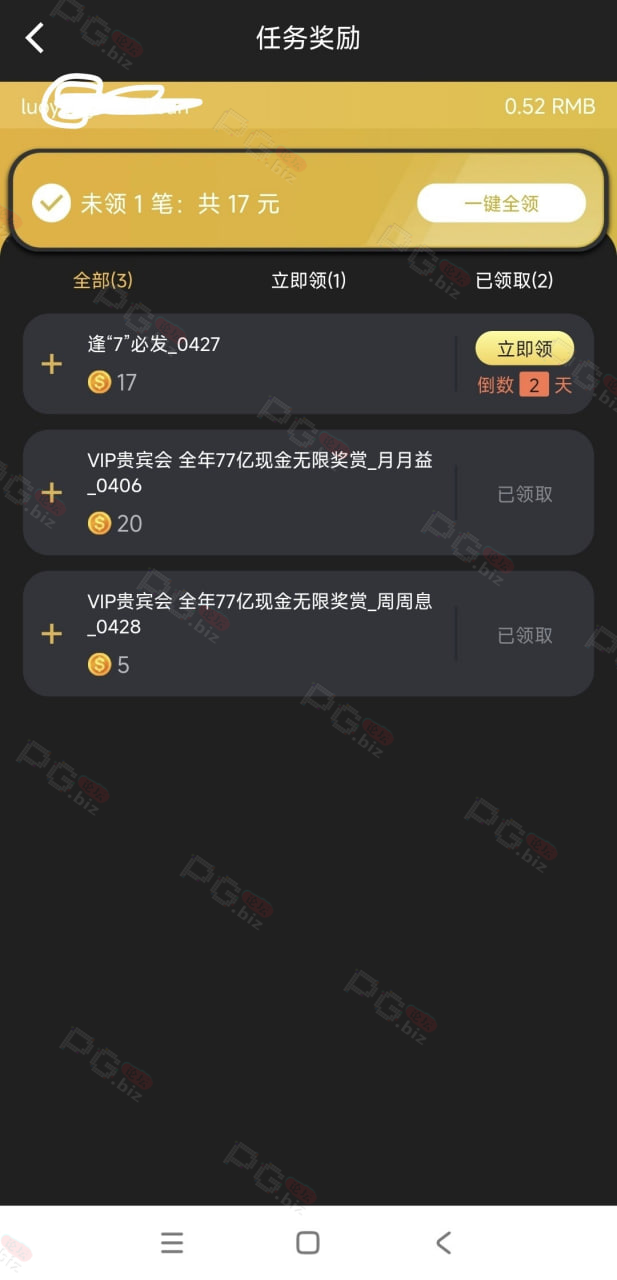Open recent apps from the navigation bar
Screen dimensions: 617x1280
point(172,1242)
